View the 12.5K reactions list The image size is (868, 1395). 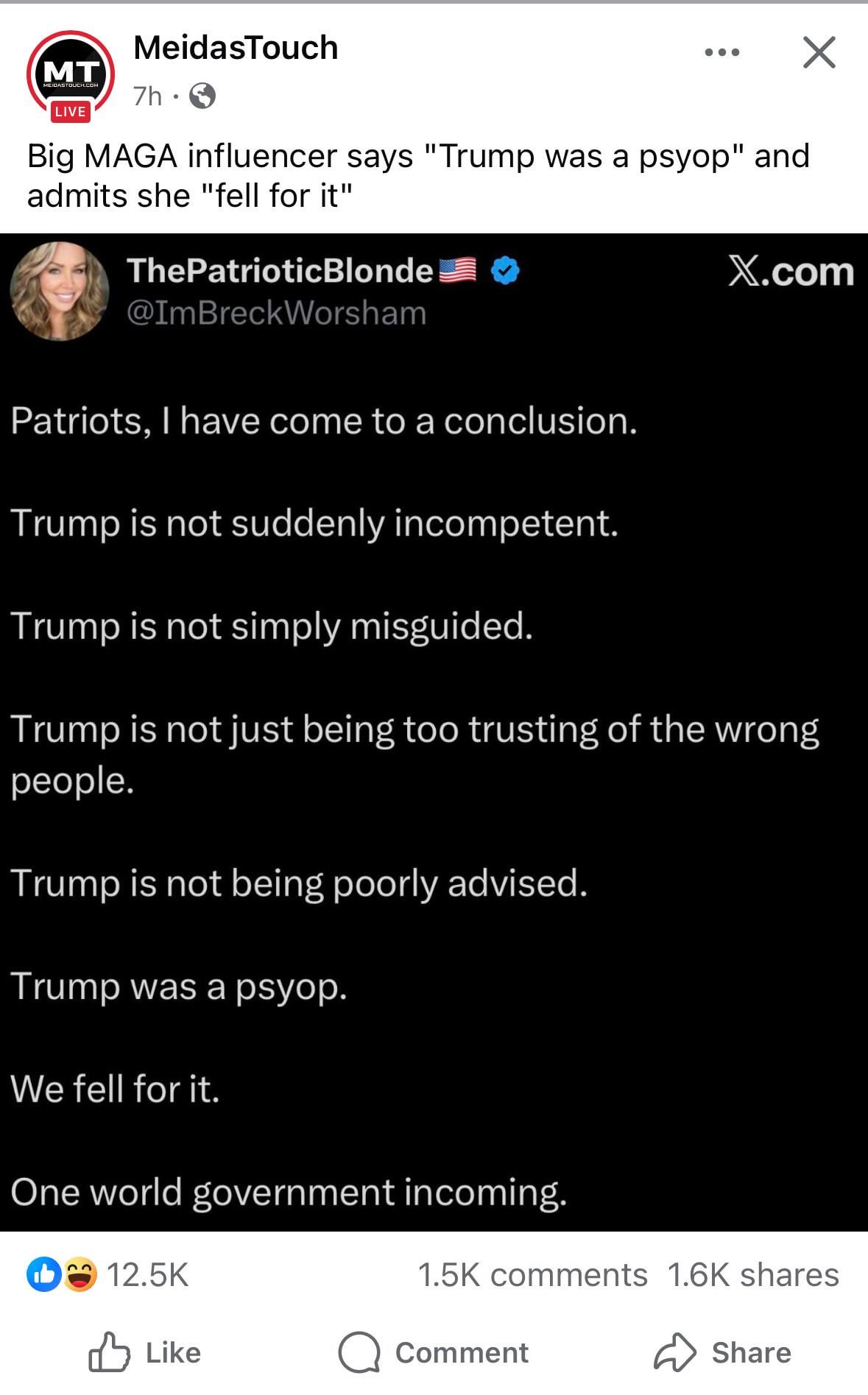pyautogui.click(x=109, y=1275)
